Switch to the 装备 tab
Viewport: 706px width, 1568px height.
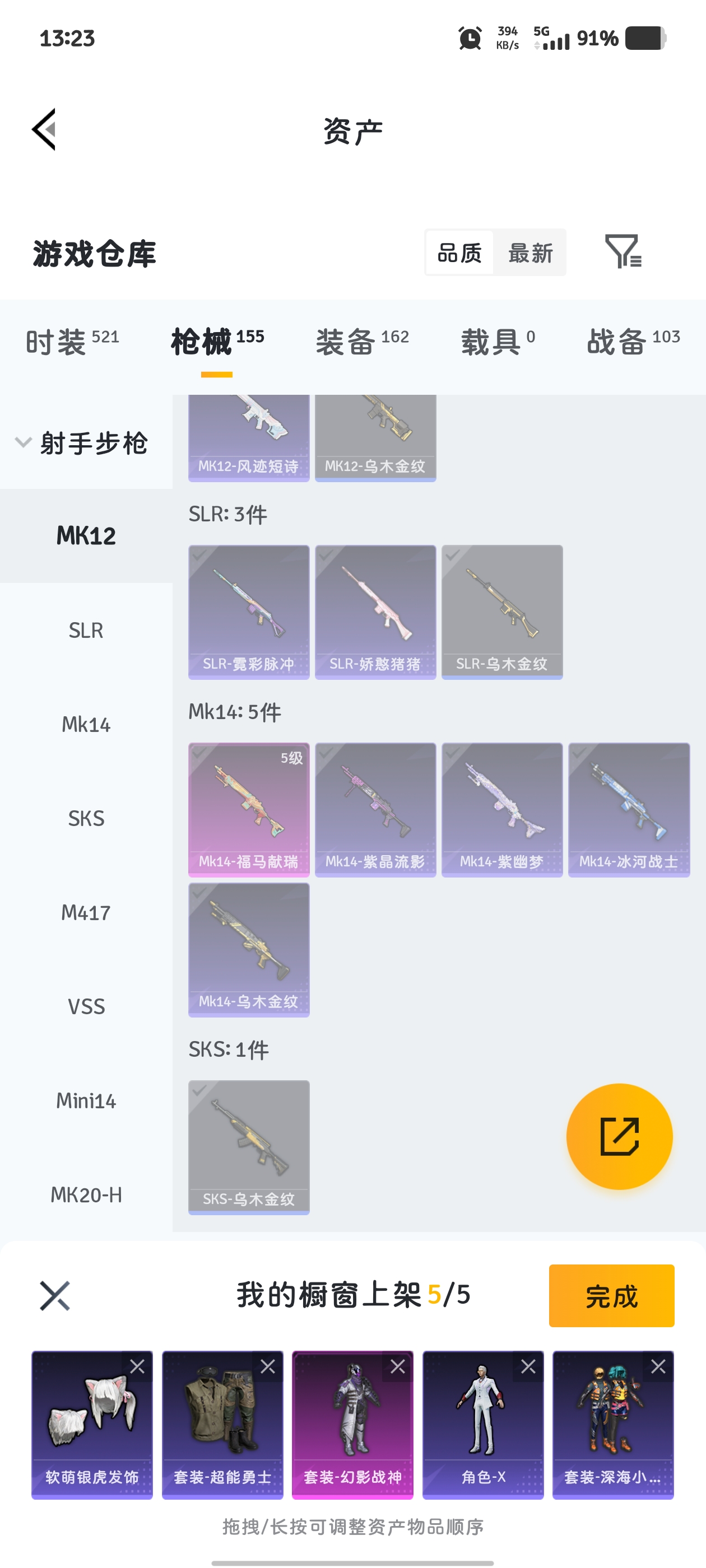coord(362,341)
